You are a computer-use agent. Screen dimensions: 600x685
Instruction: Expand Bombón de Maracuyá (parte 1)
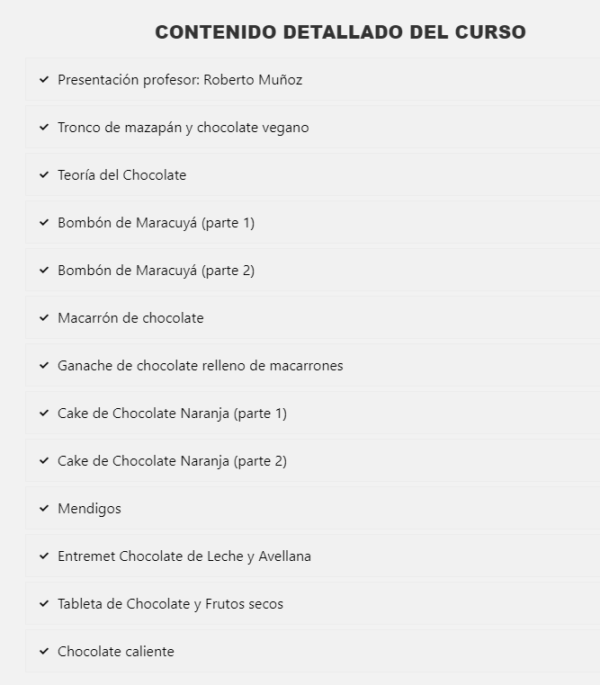pos(156,223)
